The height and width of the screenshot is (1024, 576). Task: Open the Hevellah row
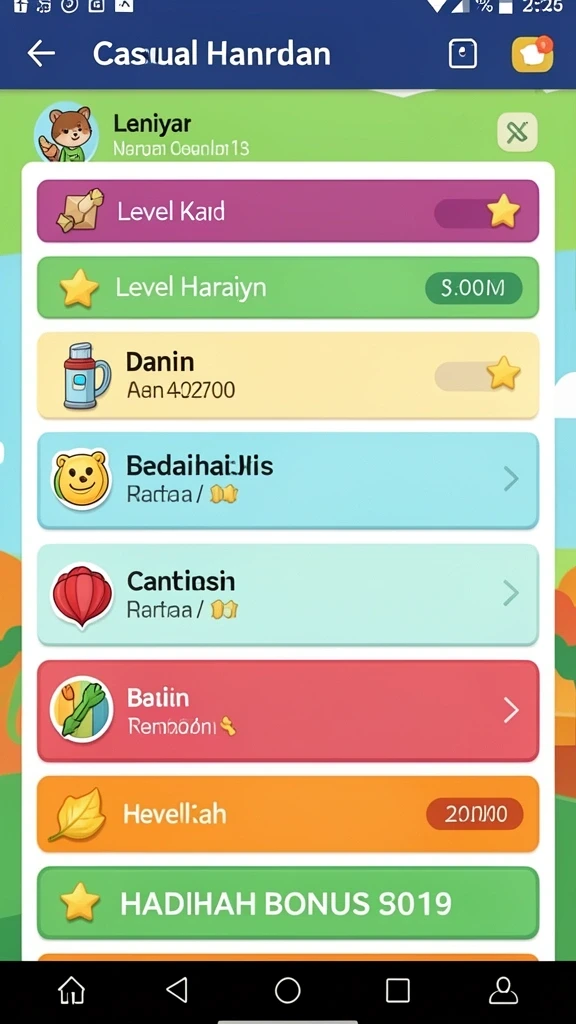[x=288, y=814]
